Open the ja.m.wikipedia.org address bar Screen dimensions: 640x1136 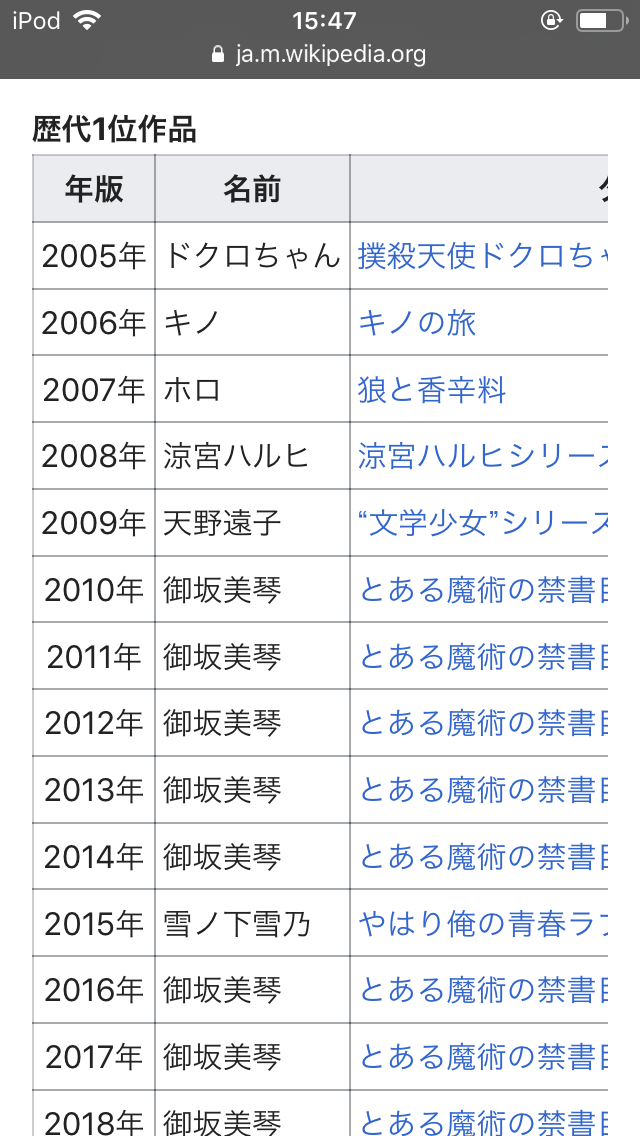point(320,54)
